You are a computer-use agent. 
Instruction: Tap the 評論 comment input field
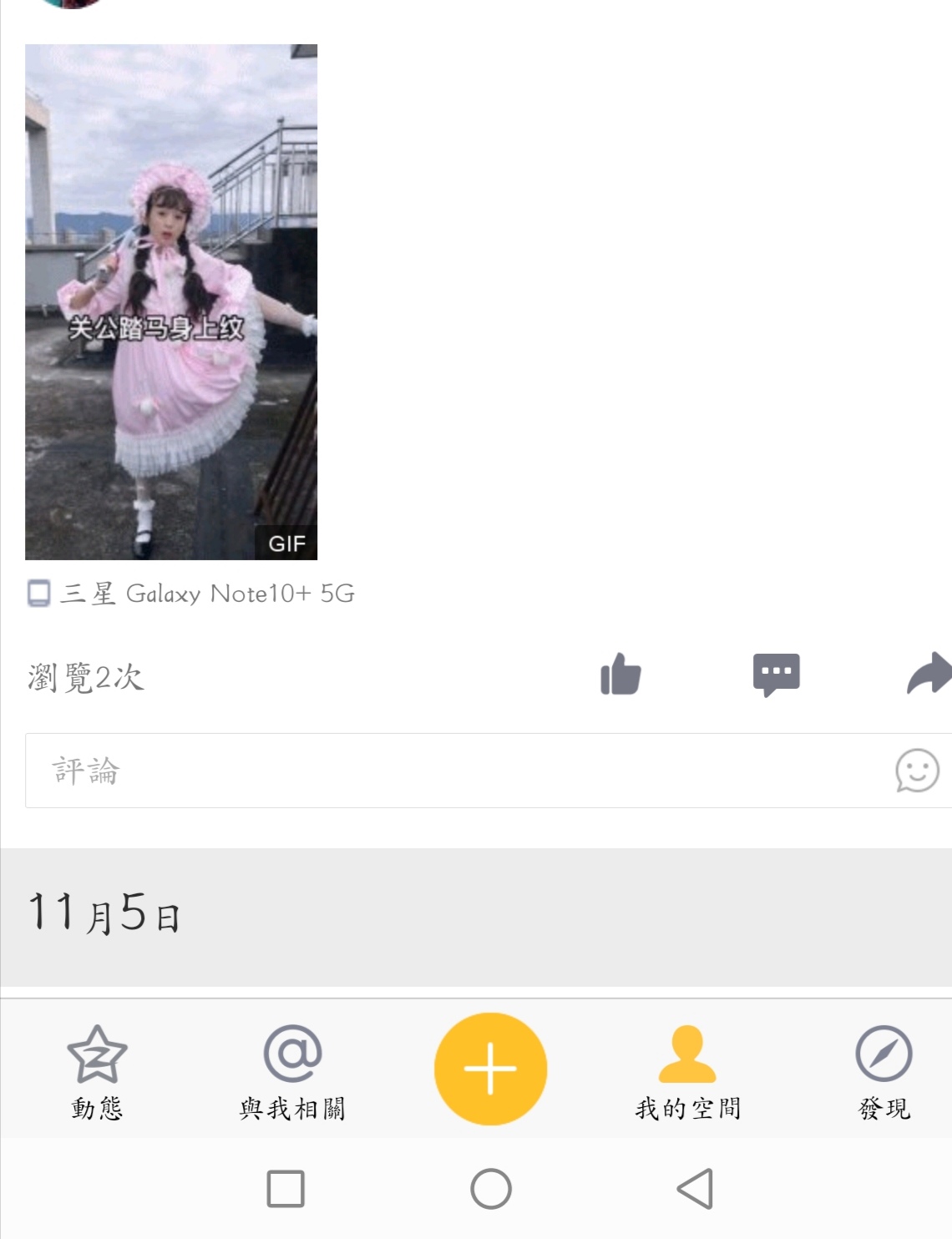489,771
